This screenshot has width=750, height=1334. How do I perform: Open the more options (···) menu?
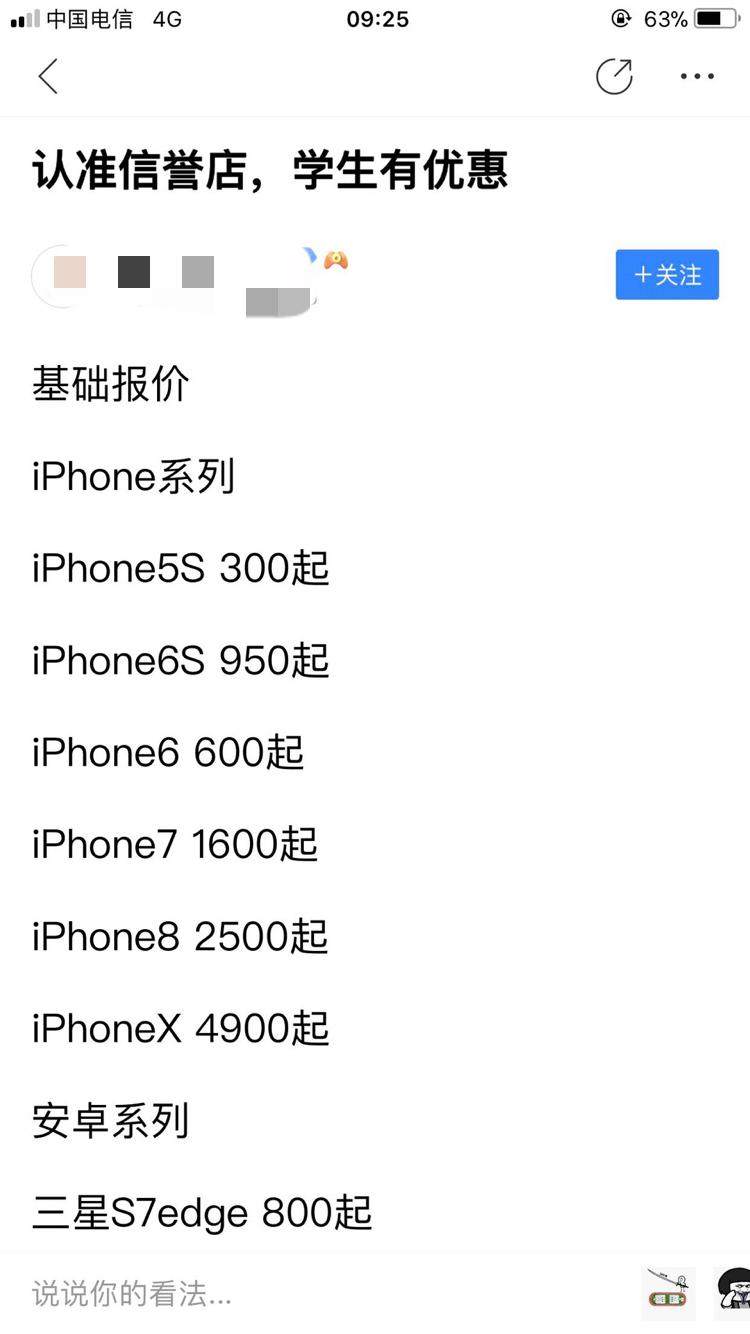[697, 76]
